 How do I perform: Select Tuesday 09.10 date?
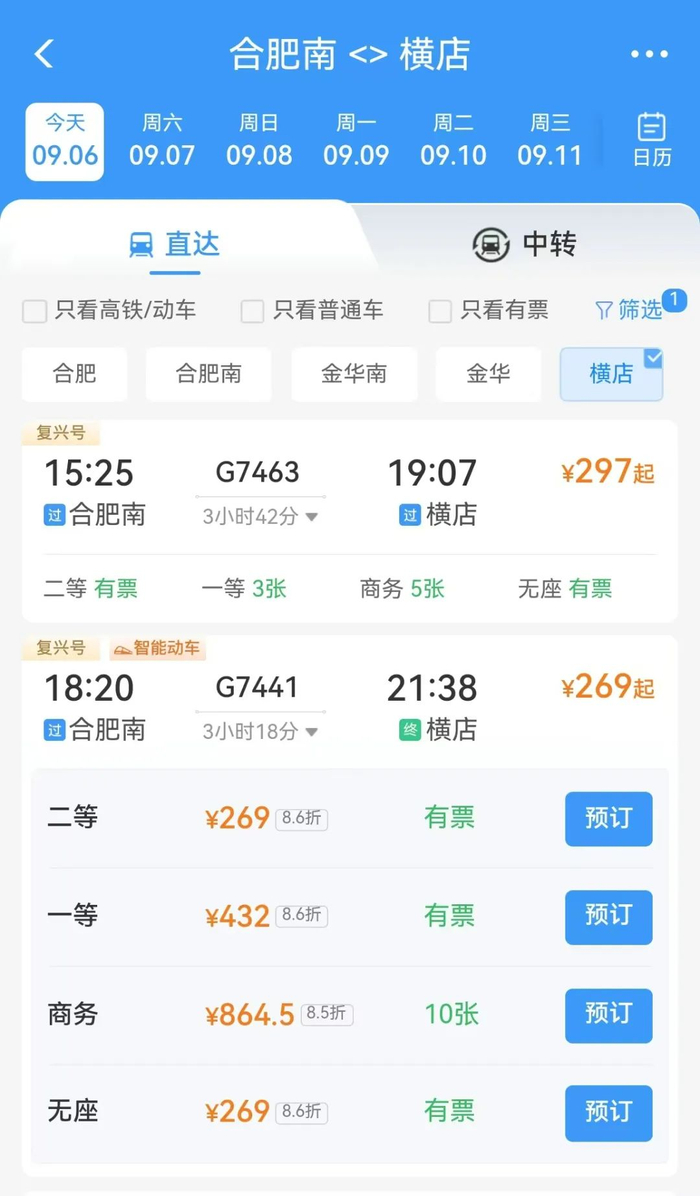click(x=453, y=140)
